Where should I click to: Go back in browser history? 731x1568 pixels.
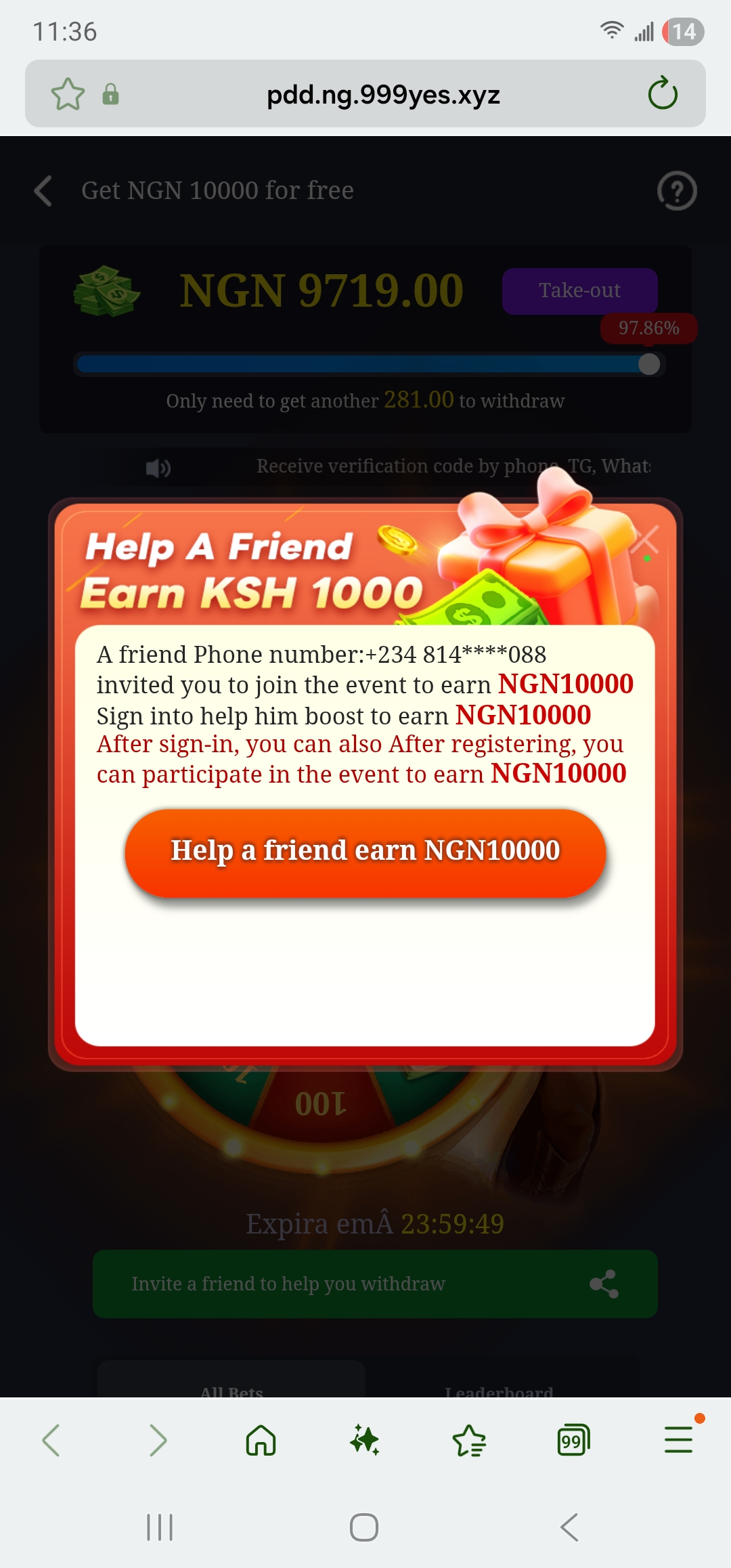click(x=51, y=1440)
